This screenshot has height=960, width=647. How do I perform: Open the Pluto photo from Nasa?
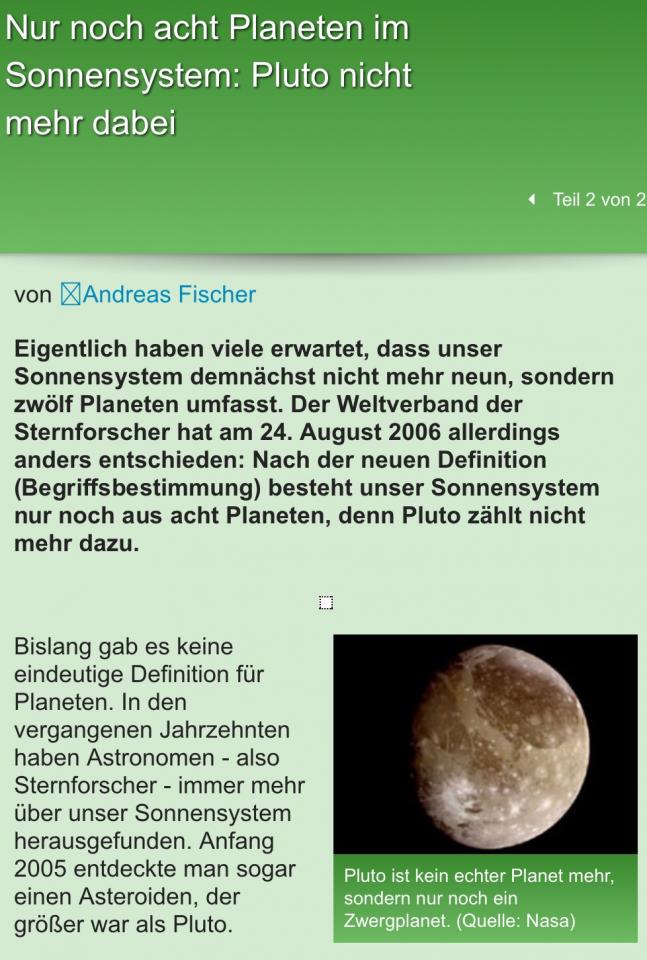(x=485, y=743)
